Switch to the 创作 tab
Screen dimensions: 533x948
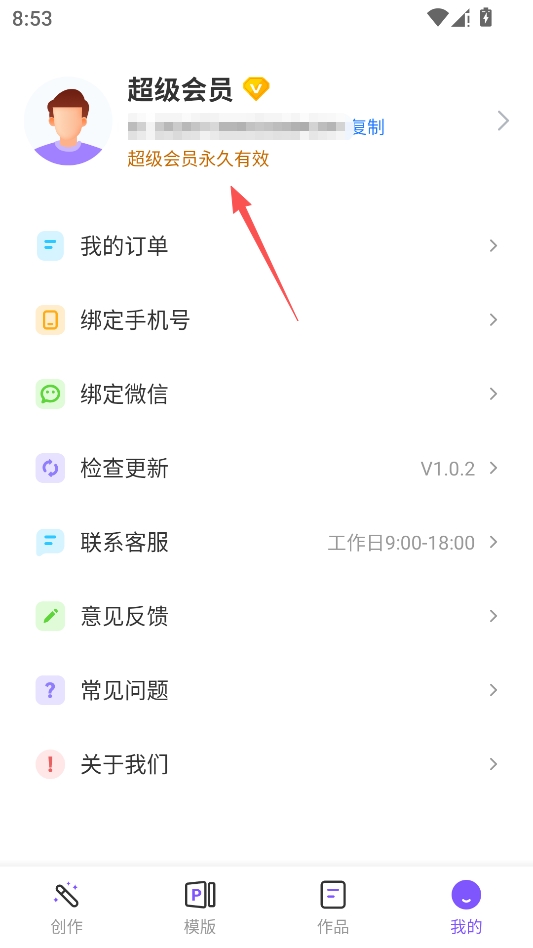click(66, 907)
